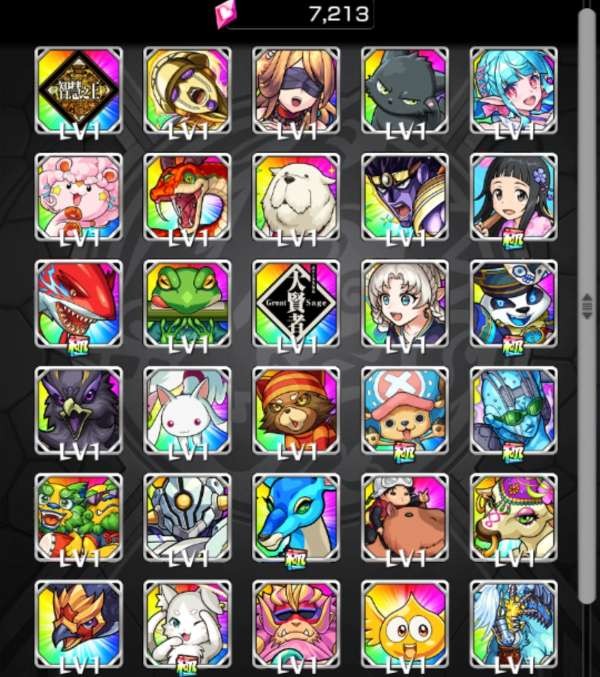Select the green frog monster tile
This screenshot has width=600, height=677.
coord(187,303)
